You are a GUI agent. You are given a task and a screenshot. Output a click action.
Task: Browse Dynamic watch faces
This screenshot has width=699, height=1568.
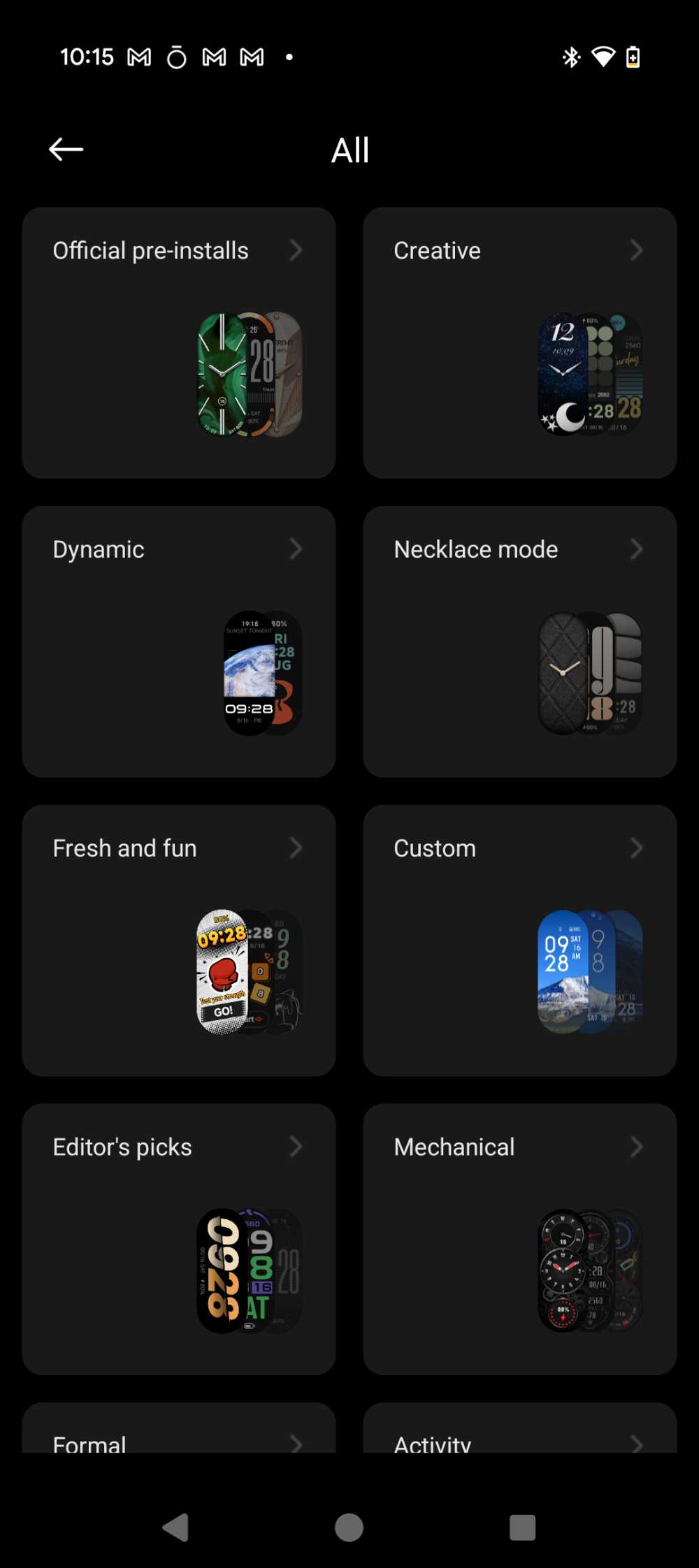coord(179,641)
